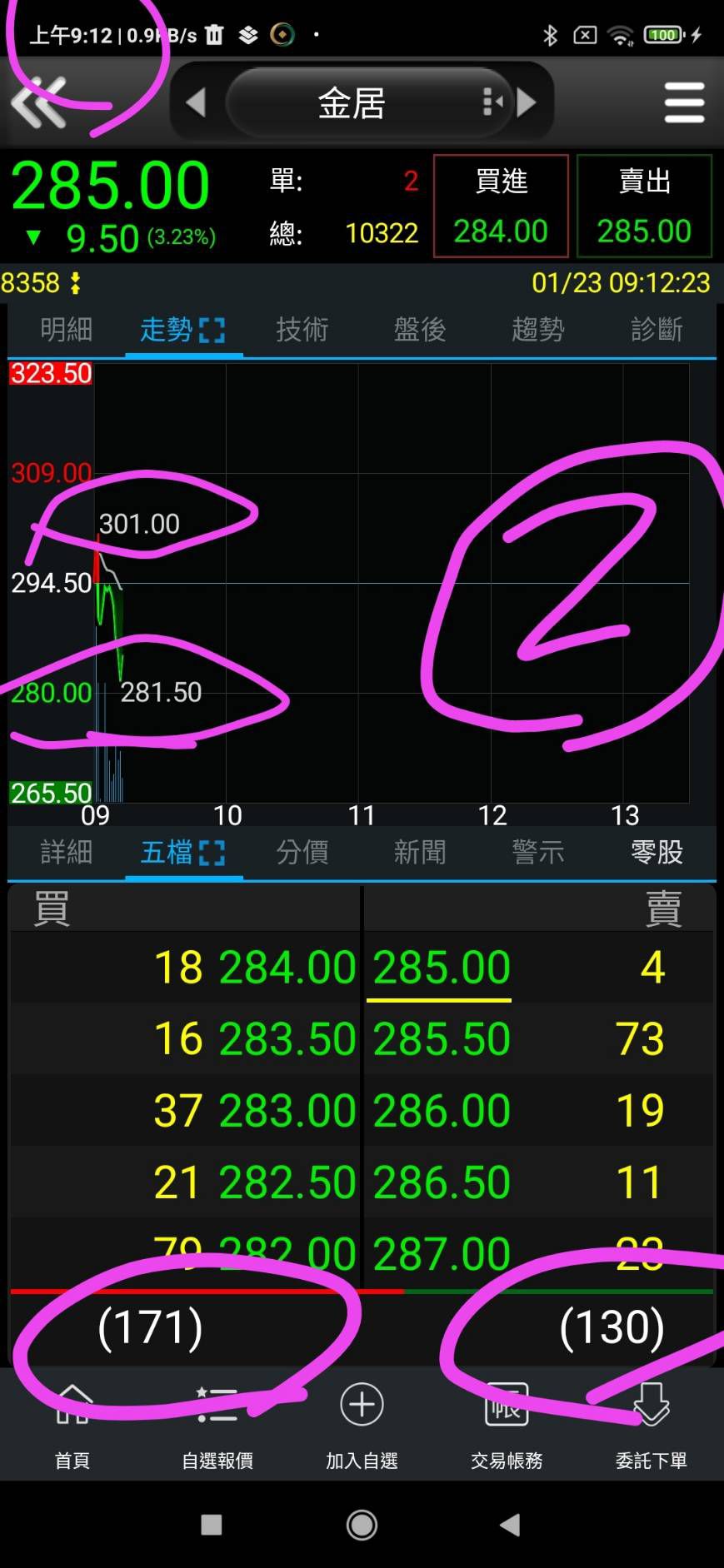View the 明細 transaction detail tab
This screenshot has height=1568, width=724.
point(67,330)
